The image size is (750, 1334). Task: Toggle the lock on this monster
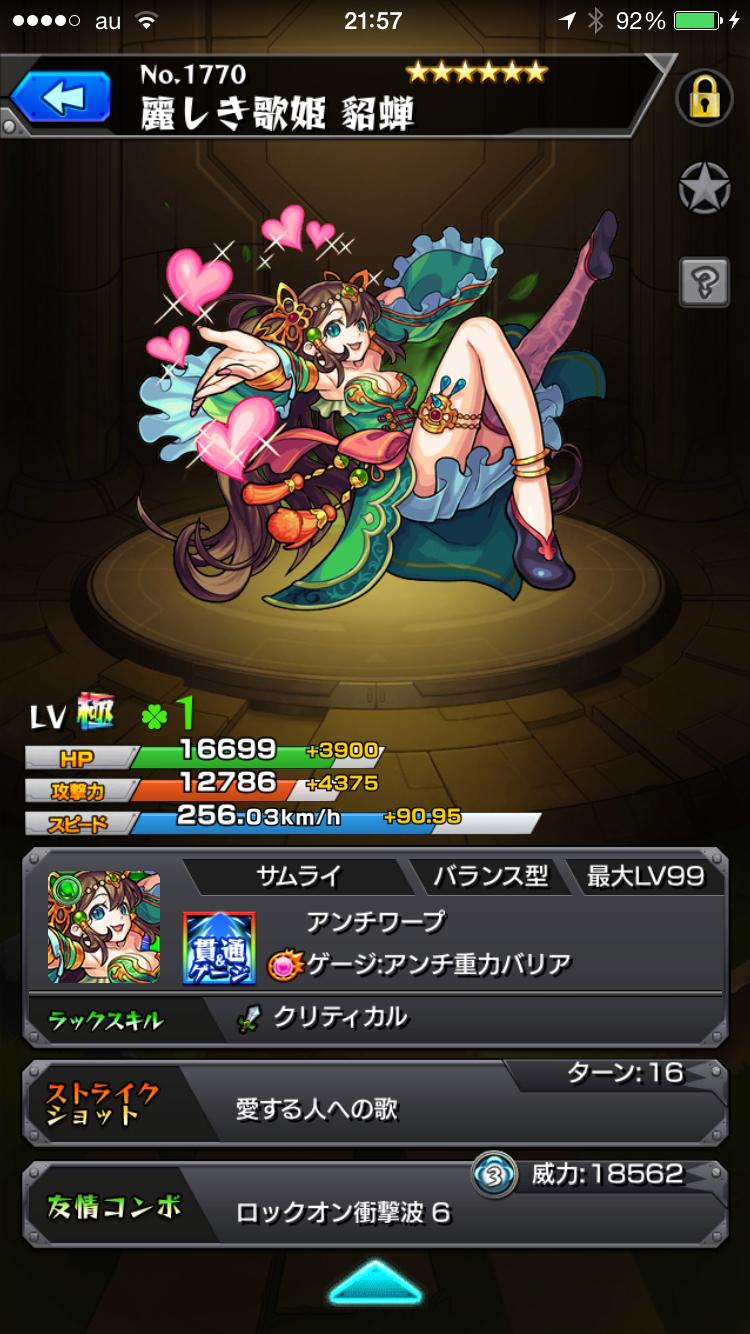(704, 98)
